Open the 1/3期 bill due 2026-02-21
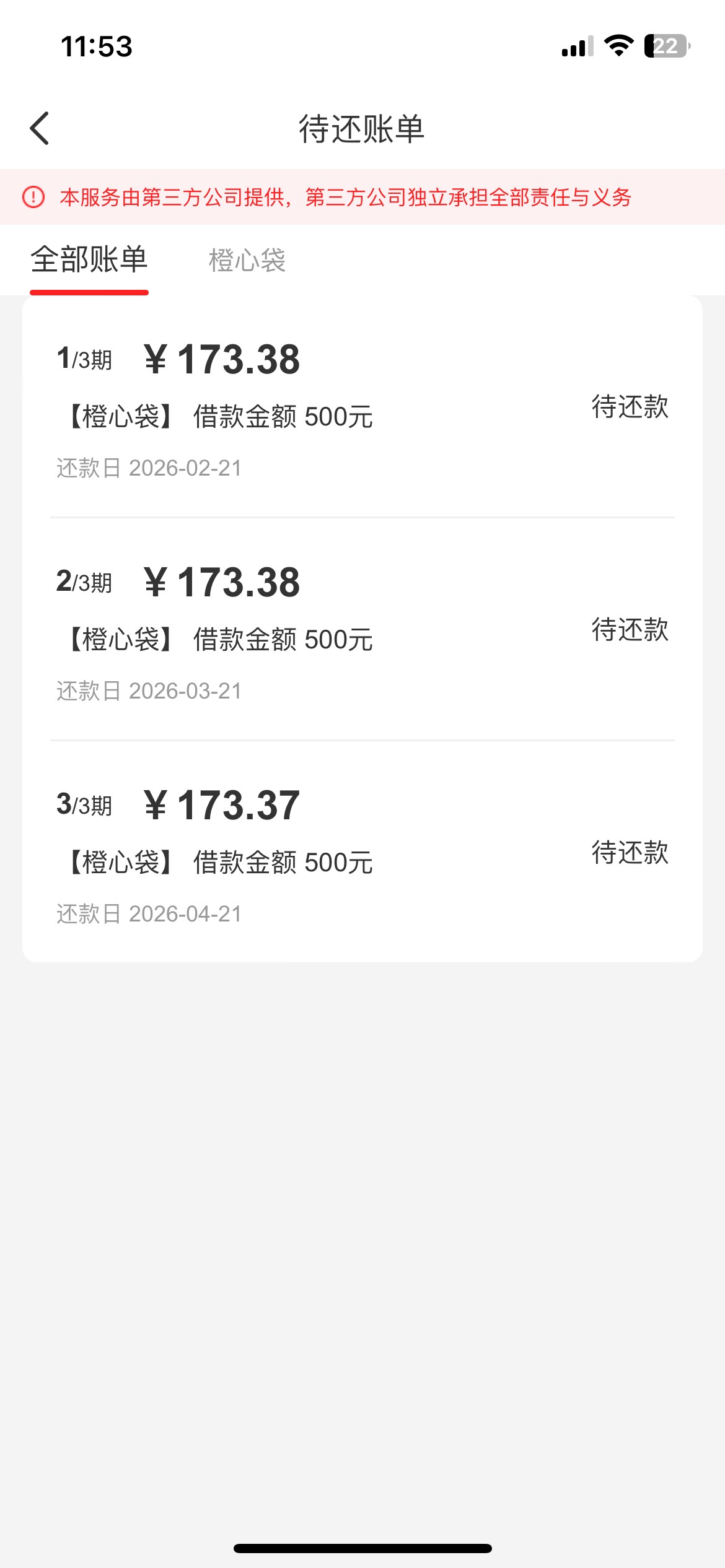725x1568 pixels. [x=362, y=408]
